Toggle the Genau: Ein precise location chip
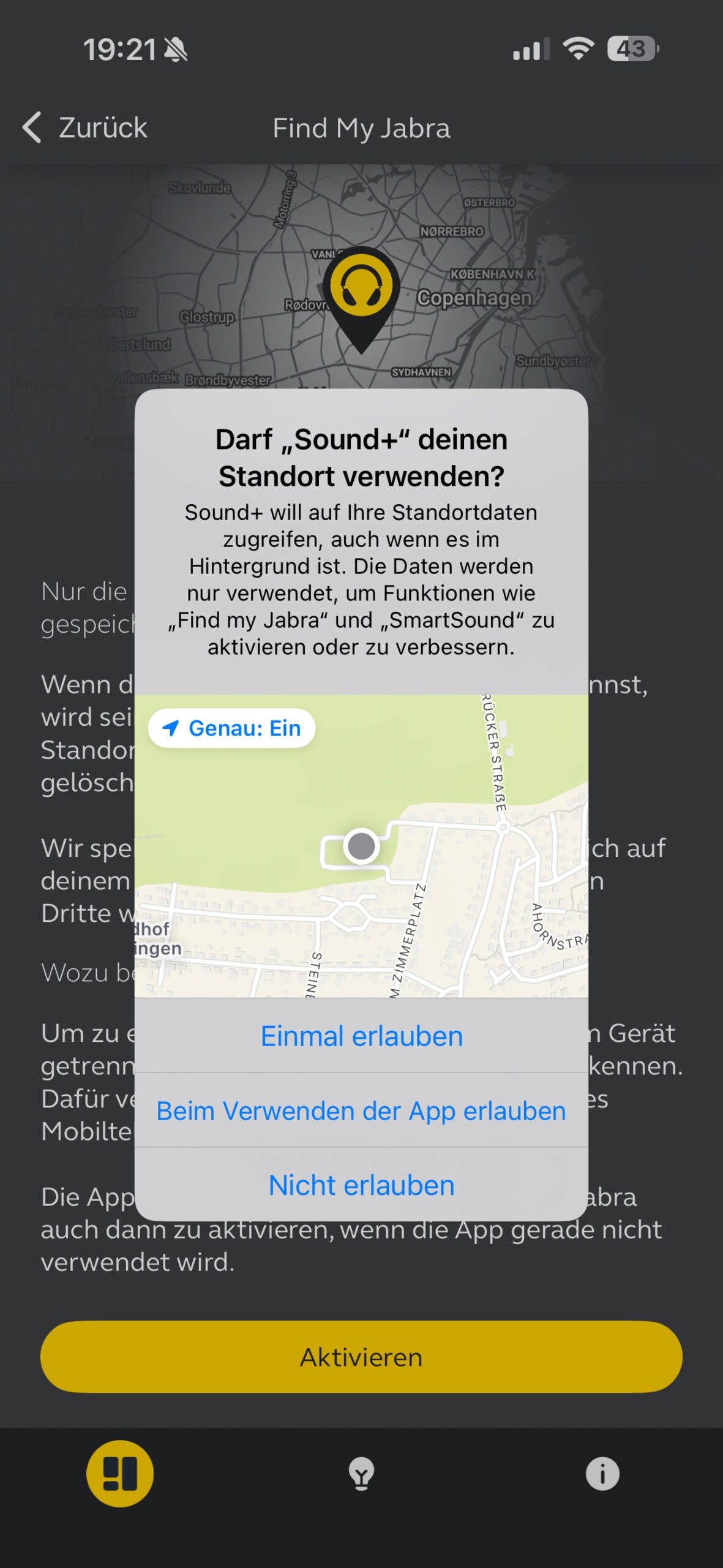This screenshot has width=723, height=1568. pos(231,728)
